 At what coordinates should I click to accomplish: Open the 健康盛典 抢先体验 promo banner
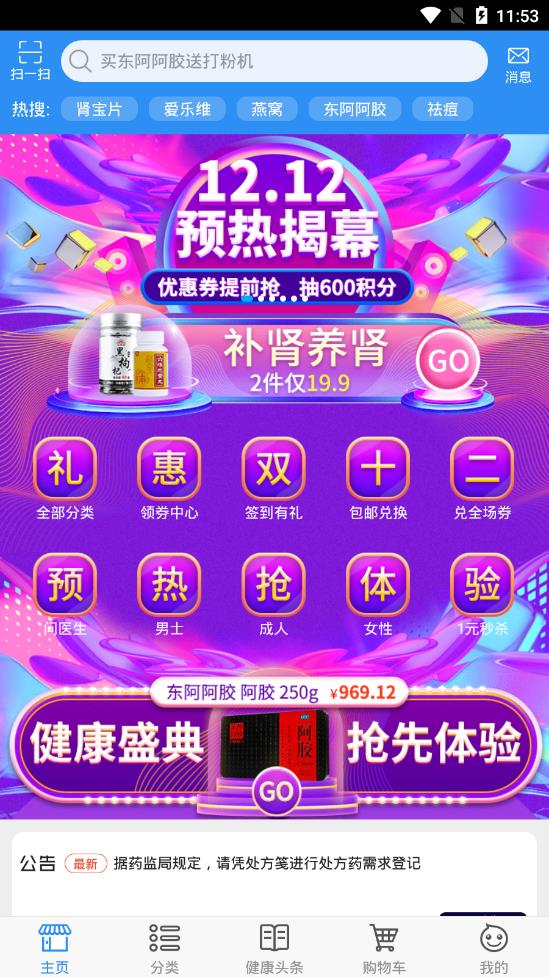click(274, 746)
